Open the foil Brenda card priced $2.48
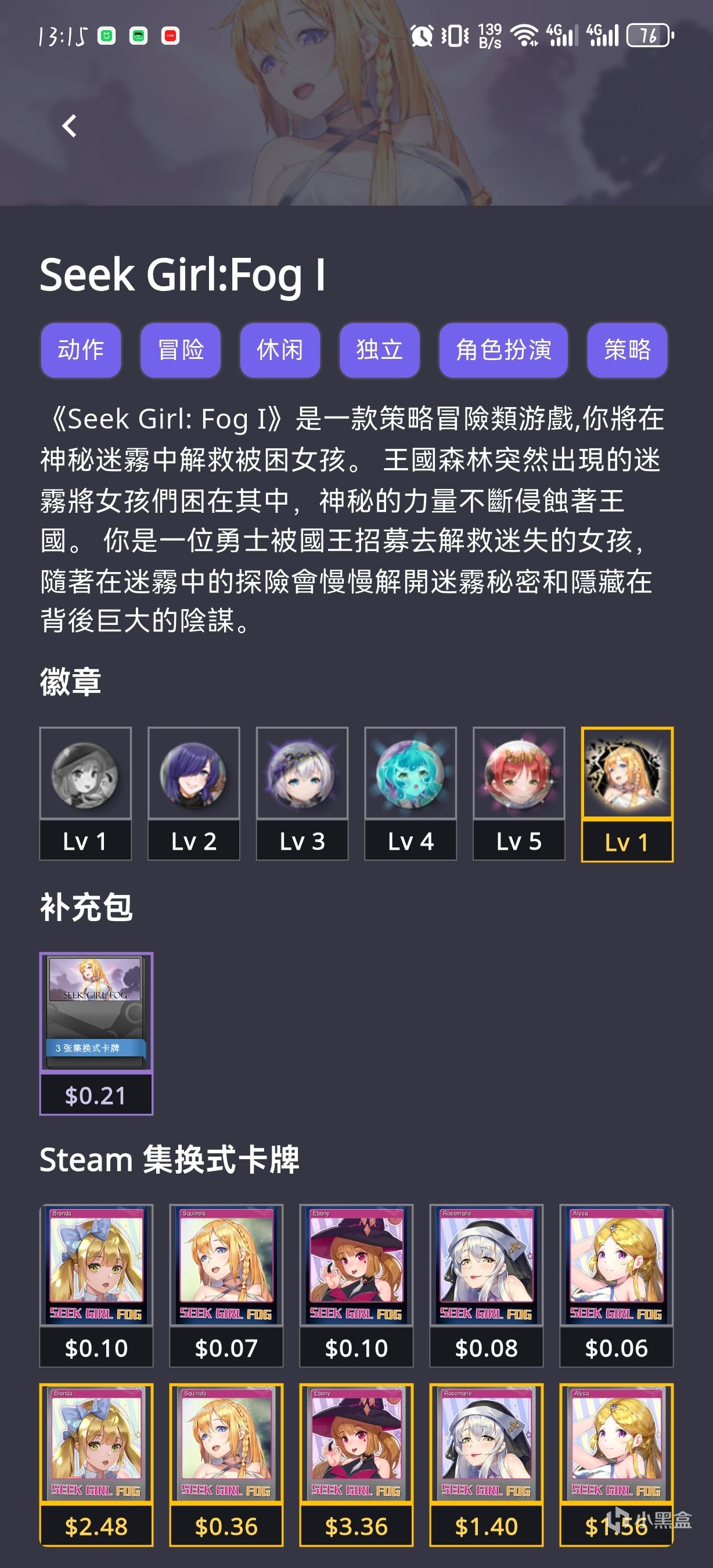The image size is (713, 1568). (96, 1463)
